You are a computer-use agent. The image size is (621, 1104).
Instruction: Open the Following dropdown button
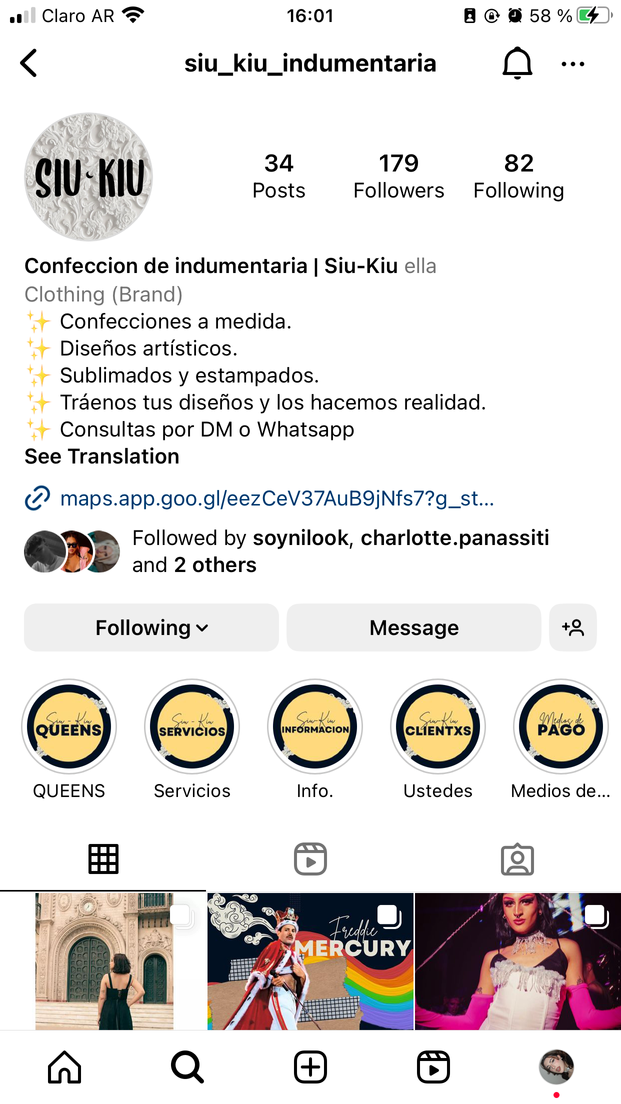(151, 628)
